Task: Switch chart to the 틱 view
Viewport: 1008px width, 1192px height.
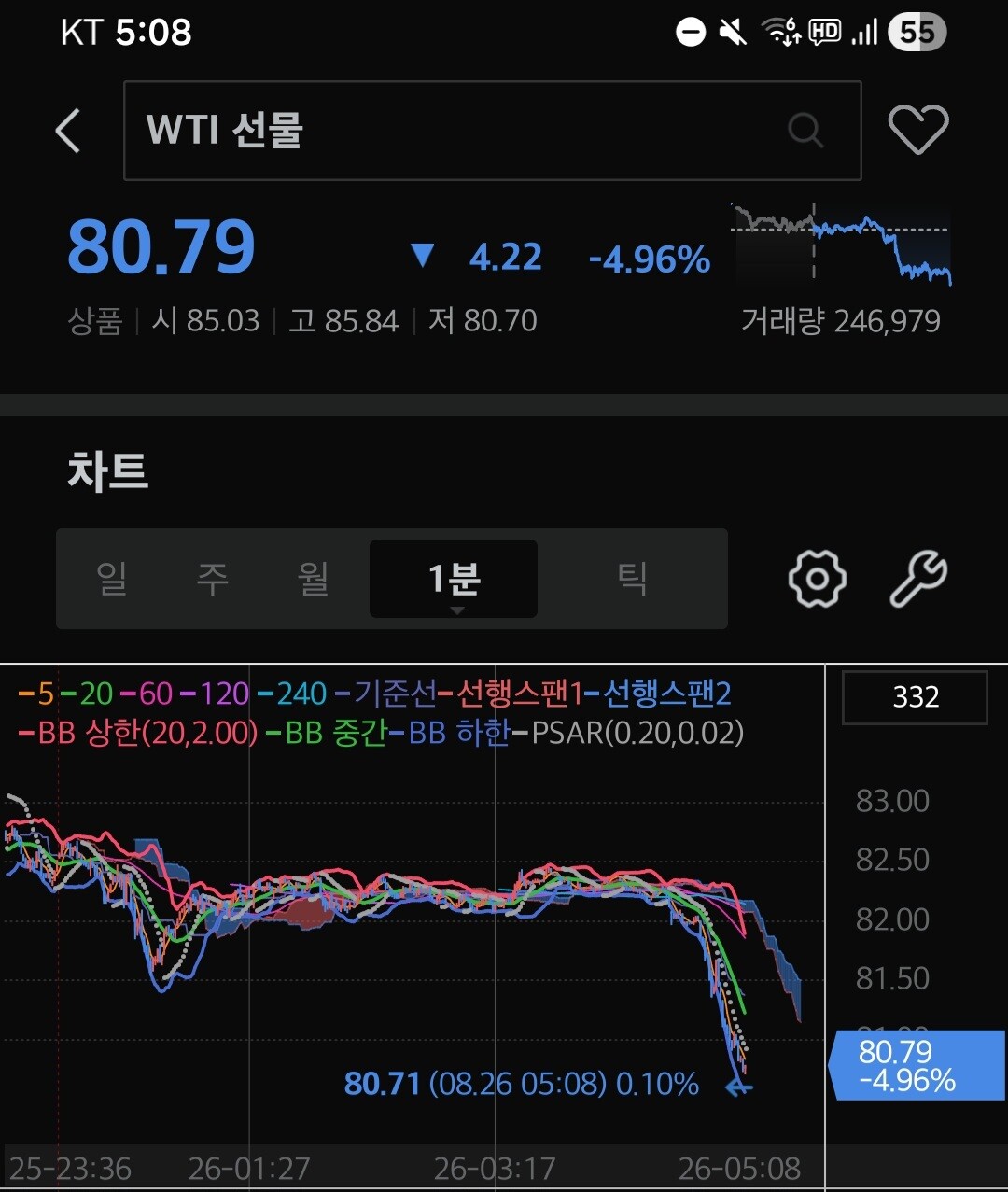Action: point(632,579)
